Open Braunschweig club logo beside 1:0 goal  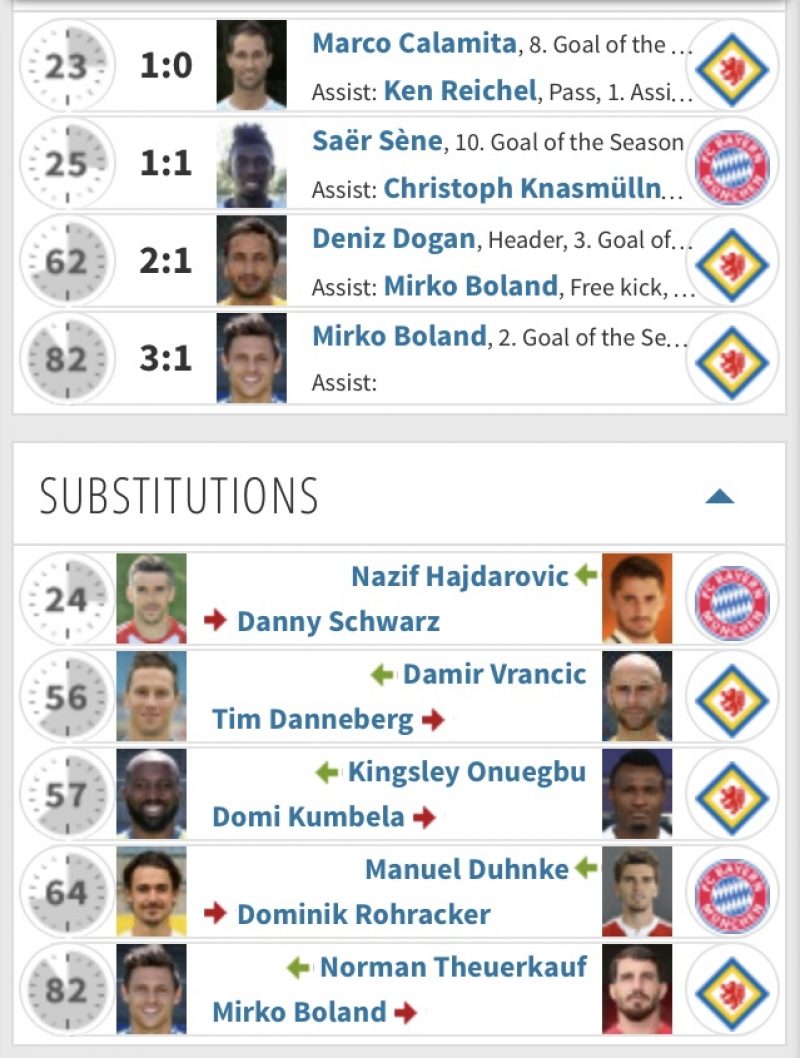click(732, 69)
